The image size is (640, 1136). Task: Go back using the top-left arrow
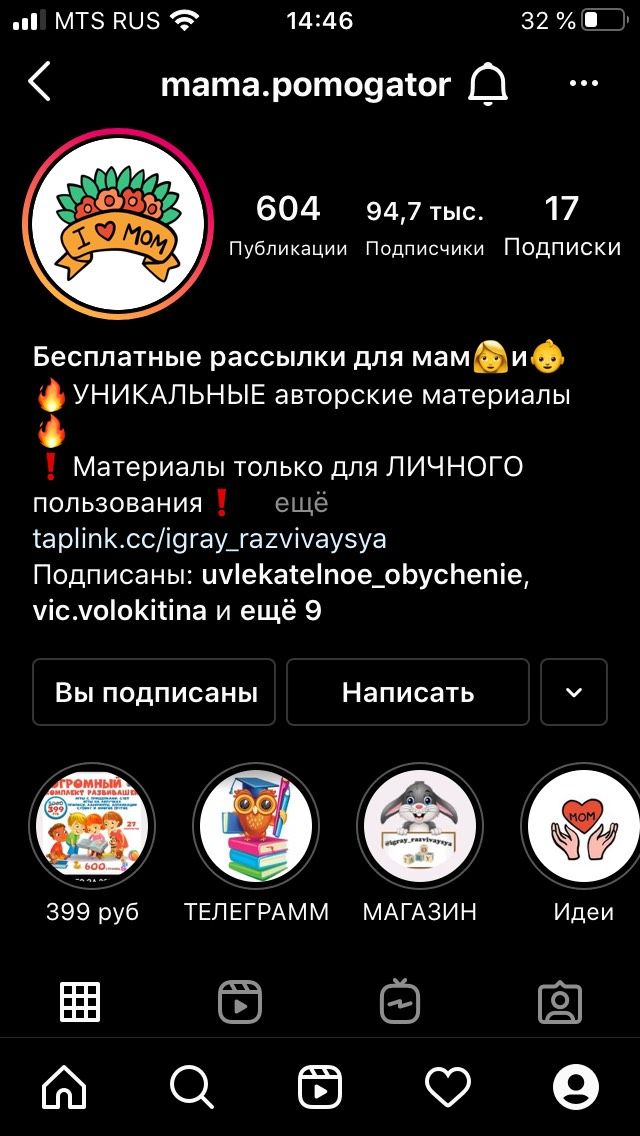click(x=39, y=82)
